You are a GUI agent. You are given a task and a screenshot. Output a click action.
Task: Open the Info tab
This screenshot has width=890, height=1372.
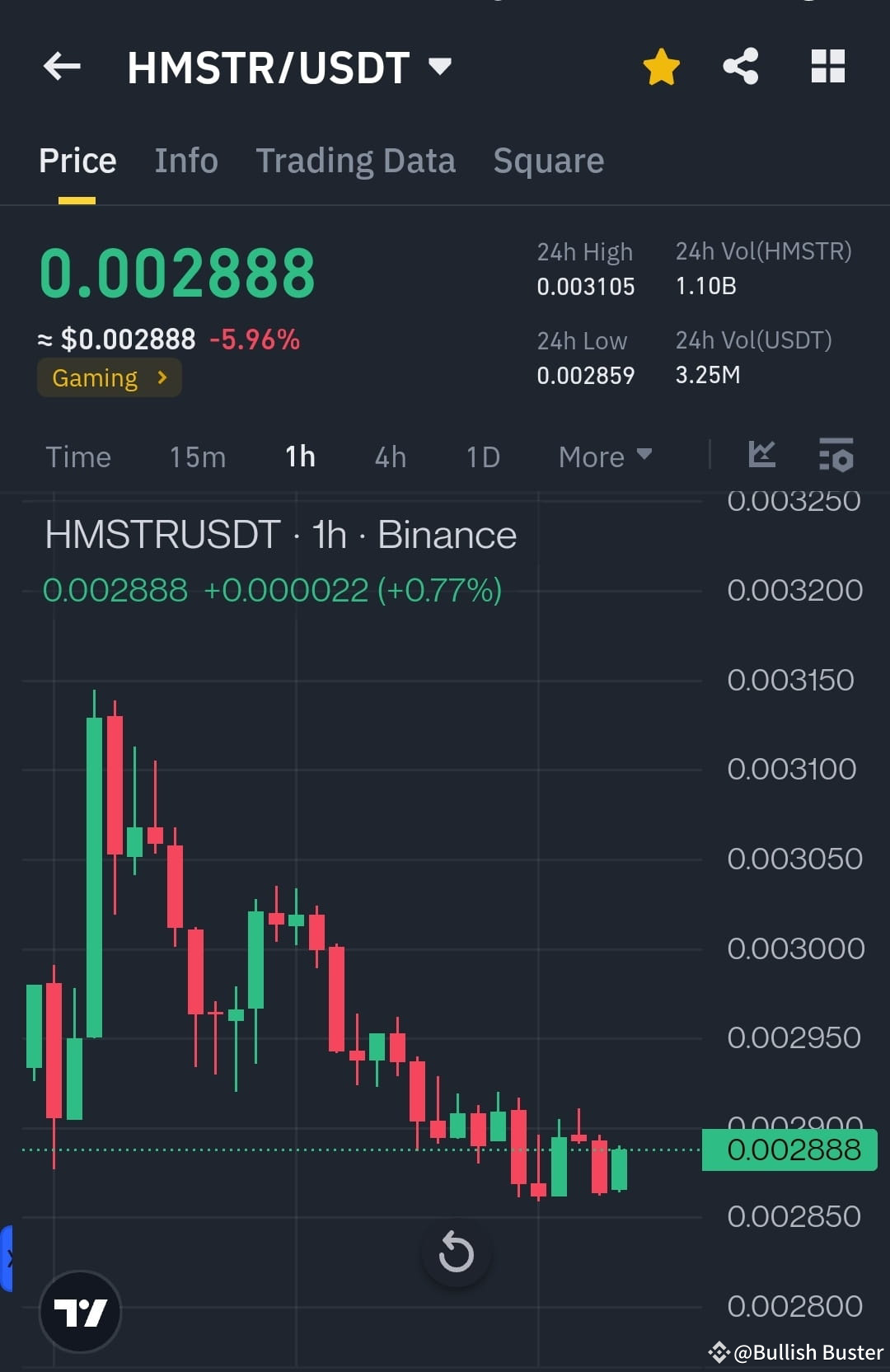[185, 160]
